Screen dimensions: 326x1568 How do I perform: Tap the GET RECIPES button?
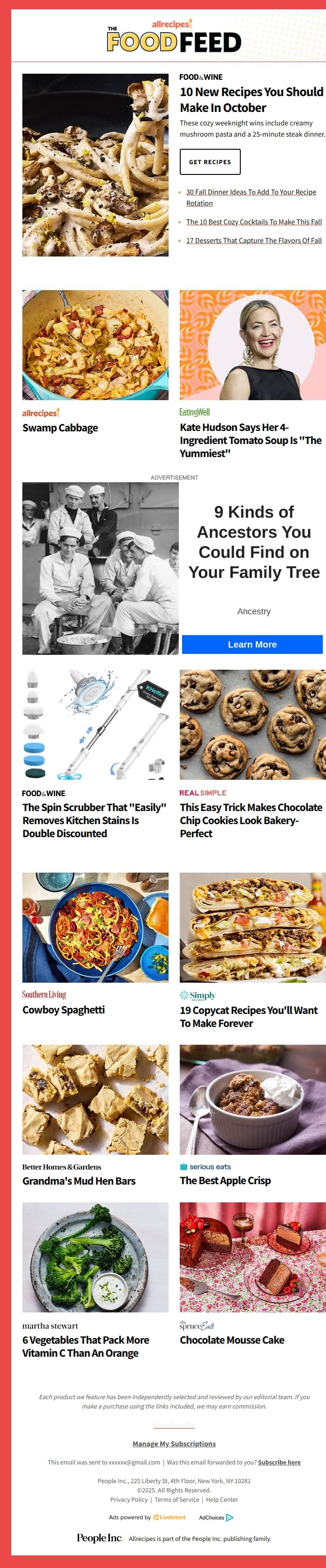pos(210,162)
